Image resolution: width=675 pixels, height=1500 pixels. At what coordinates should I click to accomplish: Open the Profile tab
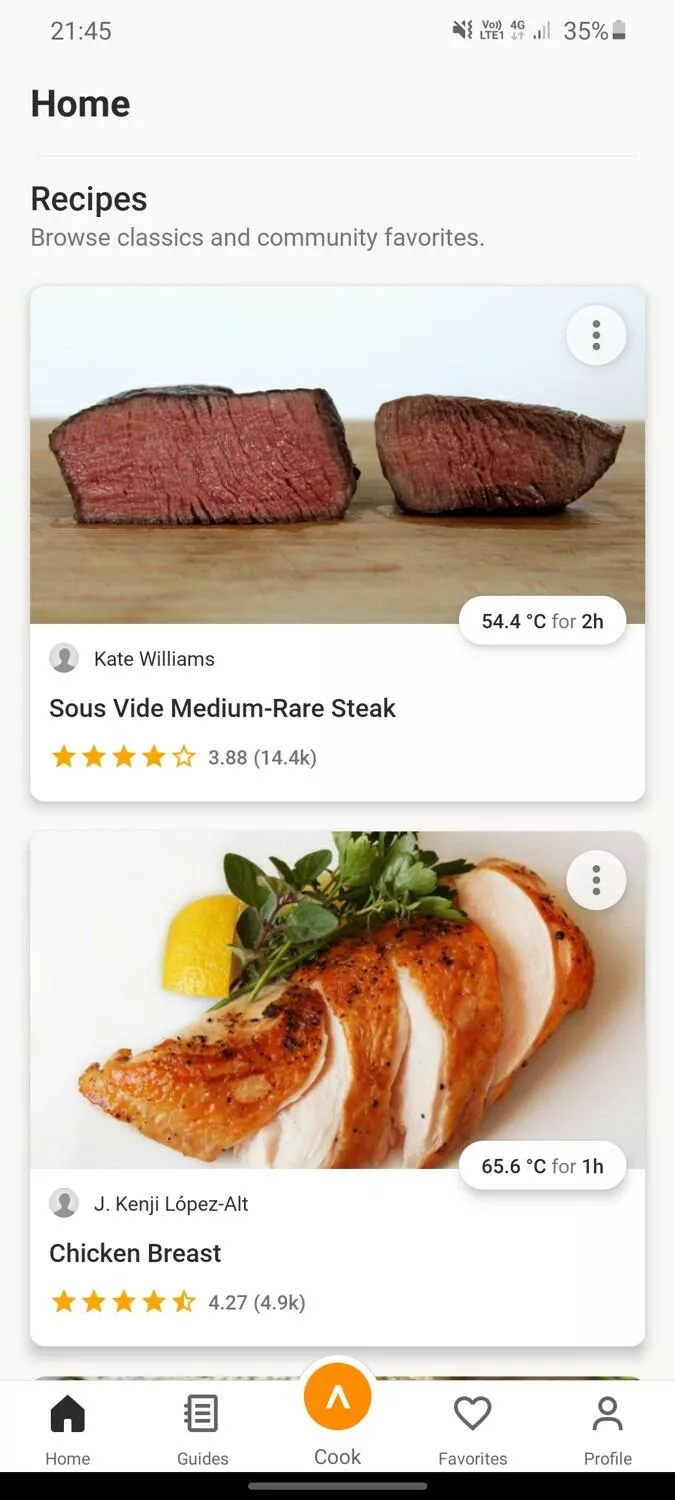(x=608, y=1430)
